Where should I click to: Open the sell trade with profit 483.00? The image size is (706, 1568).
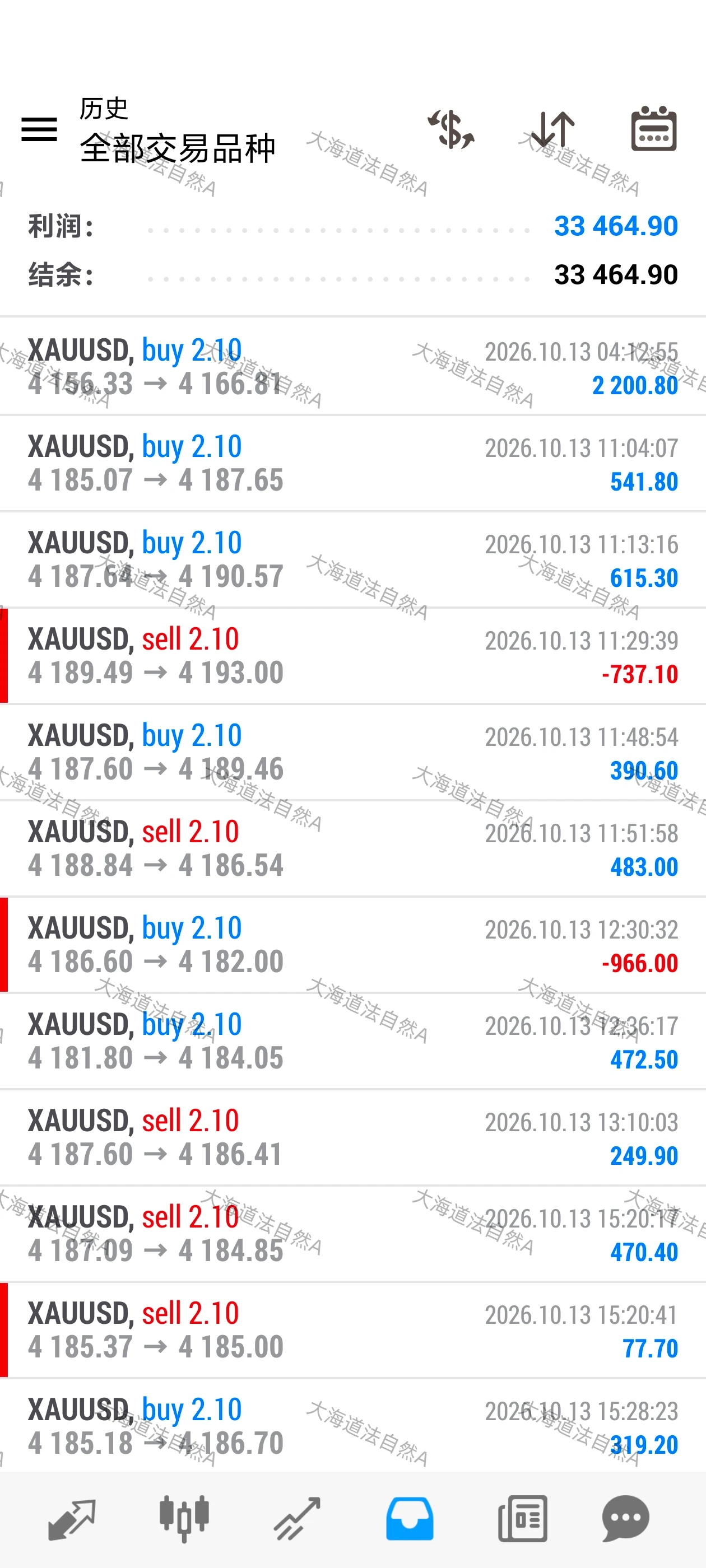tap(352, 848)
